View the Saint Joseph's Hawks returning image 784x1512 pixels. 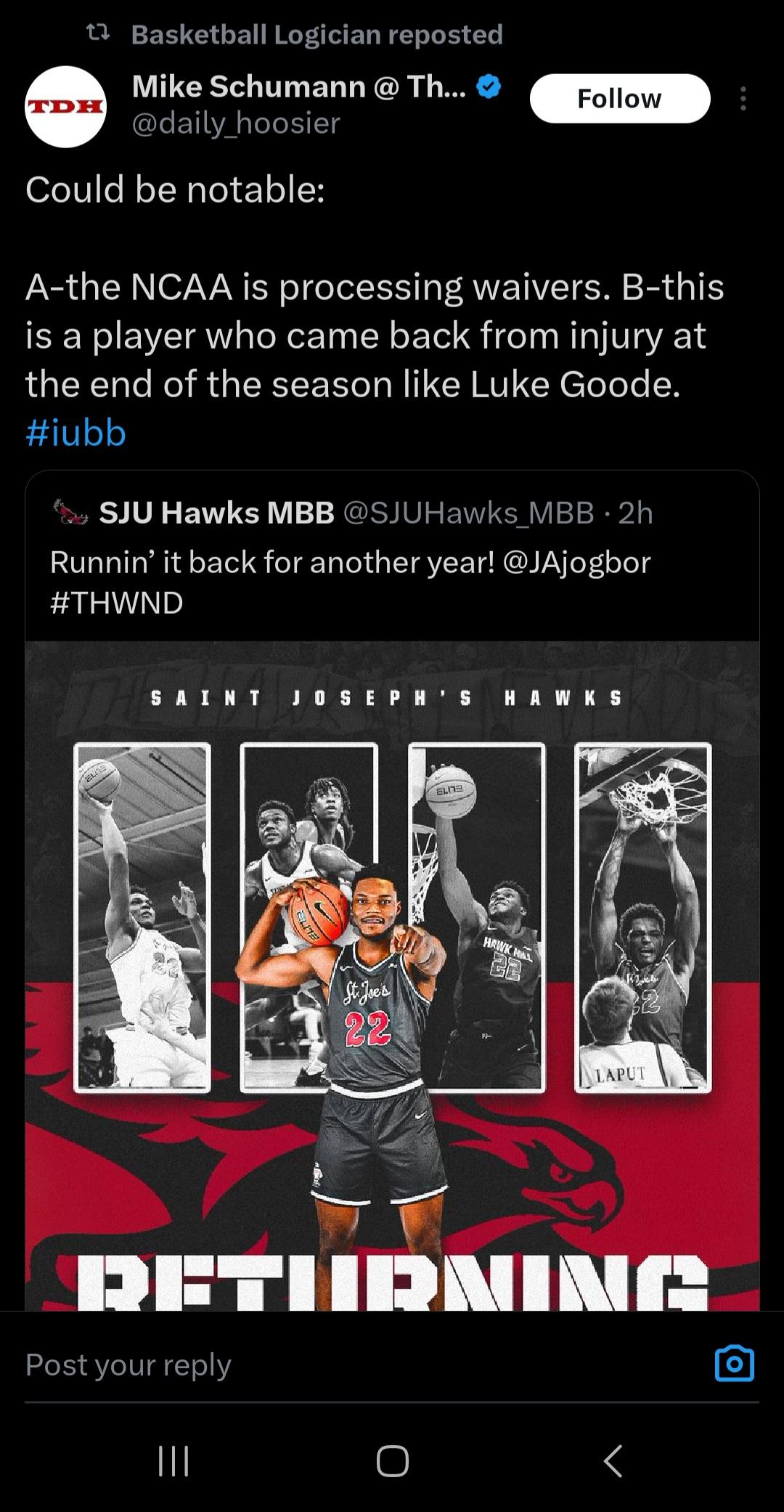click(392, 976)
